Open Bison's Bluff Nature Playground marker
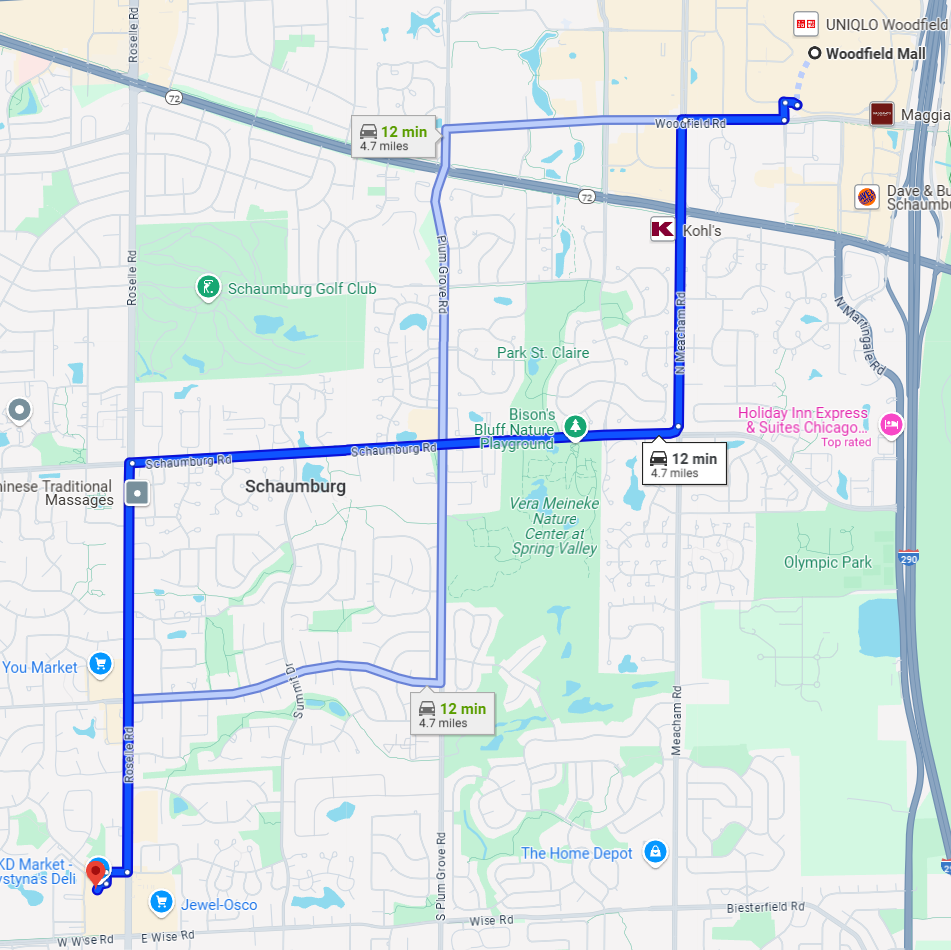 coord(575,428)
